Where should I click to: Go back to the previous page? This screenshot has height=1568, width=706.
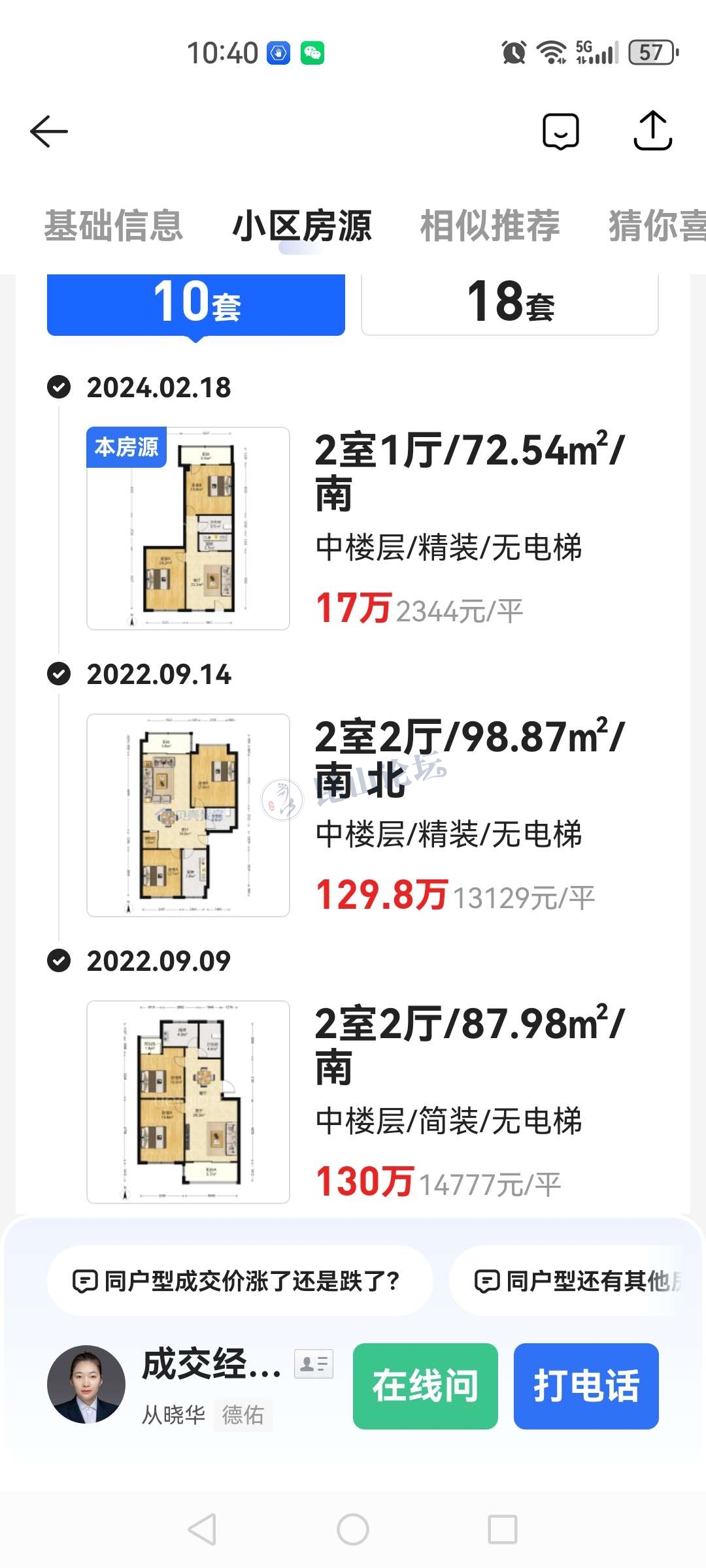[x=49, y=131]
